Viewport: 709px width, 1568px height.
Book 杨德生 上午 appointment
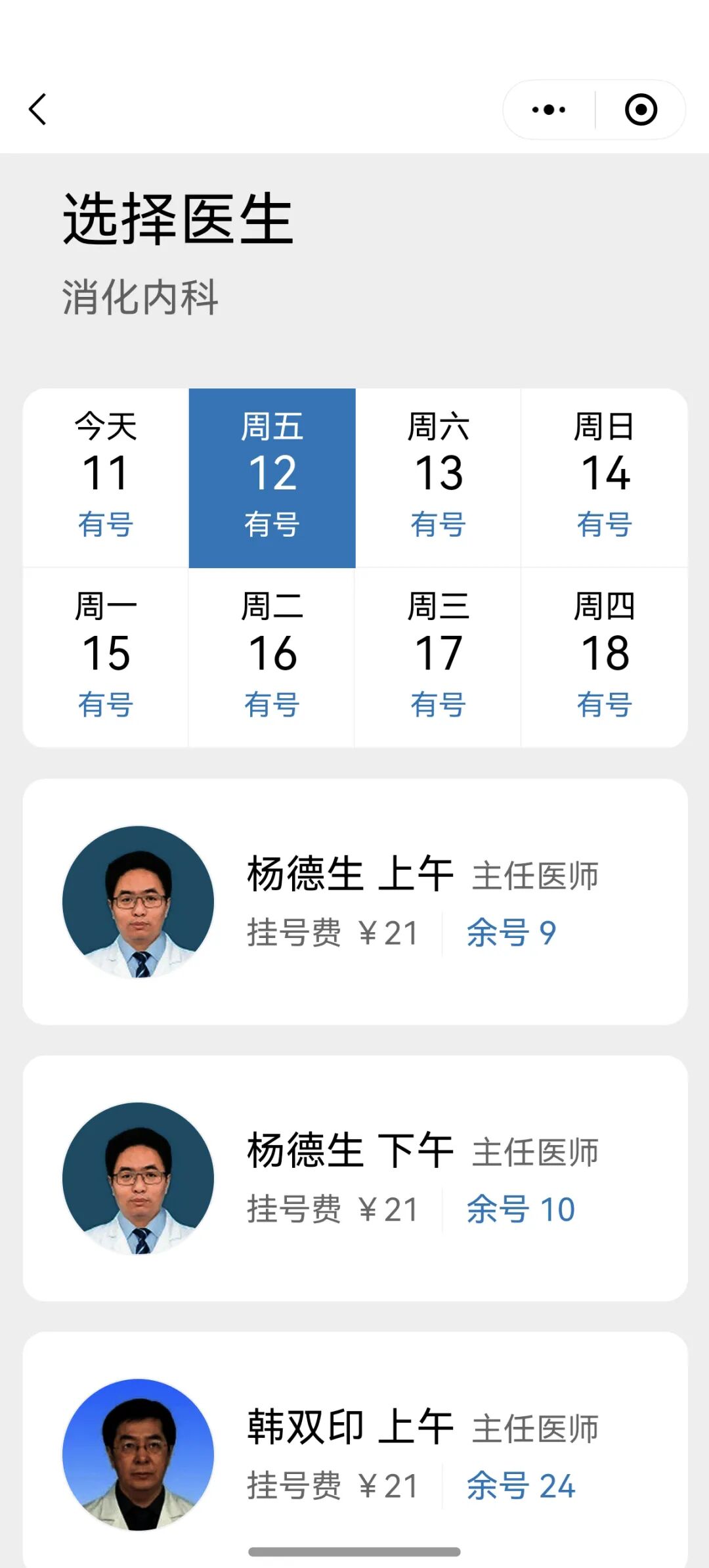click(x=355, y=901)
